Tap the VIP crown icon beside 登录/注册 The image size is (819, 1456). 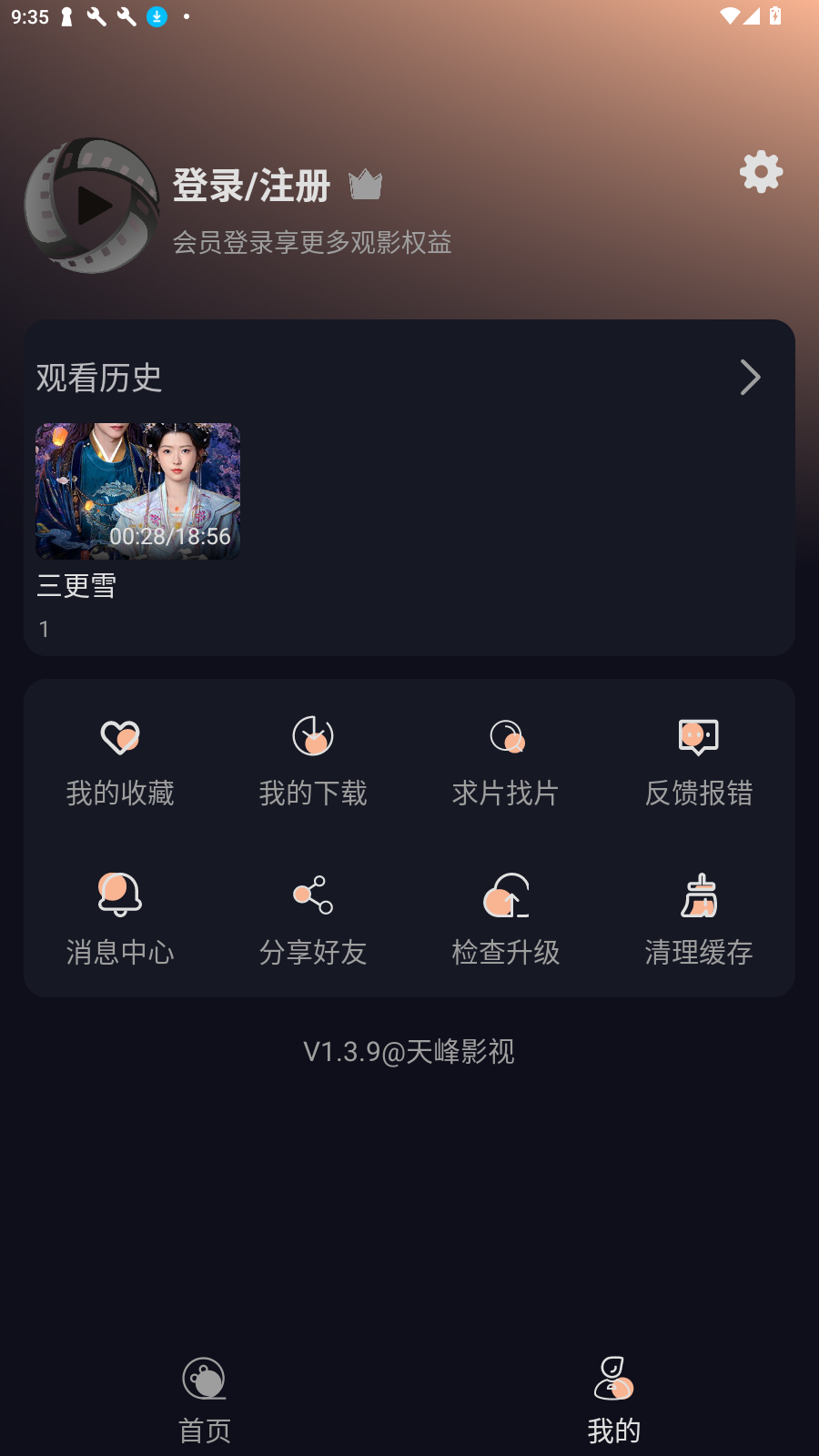365,183
